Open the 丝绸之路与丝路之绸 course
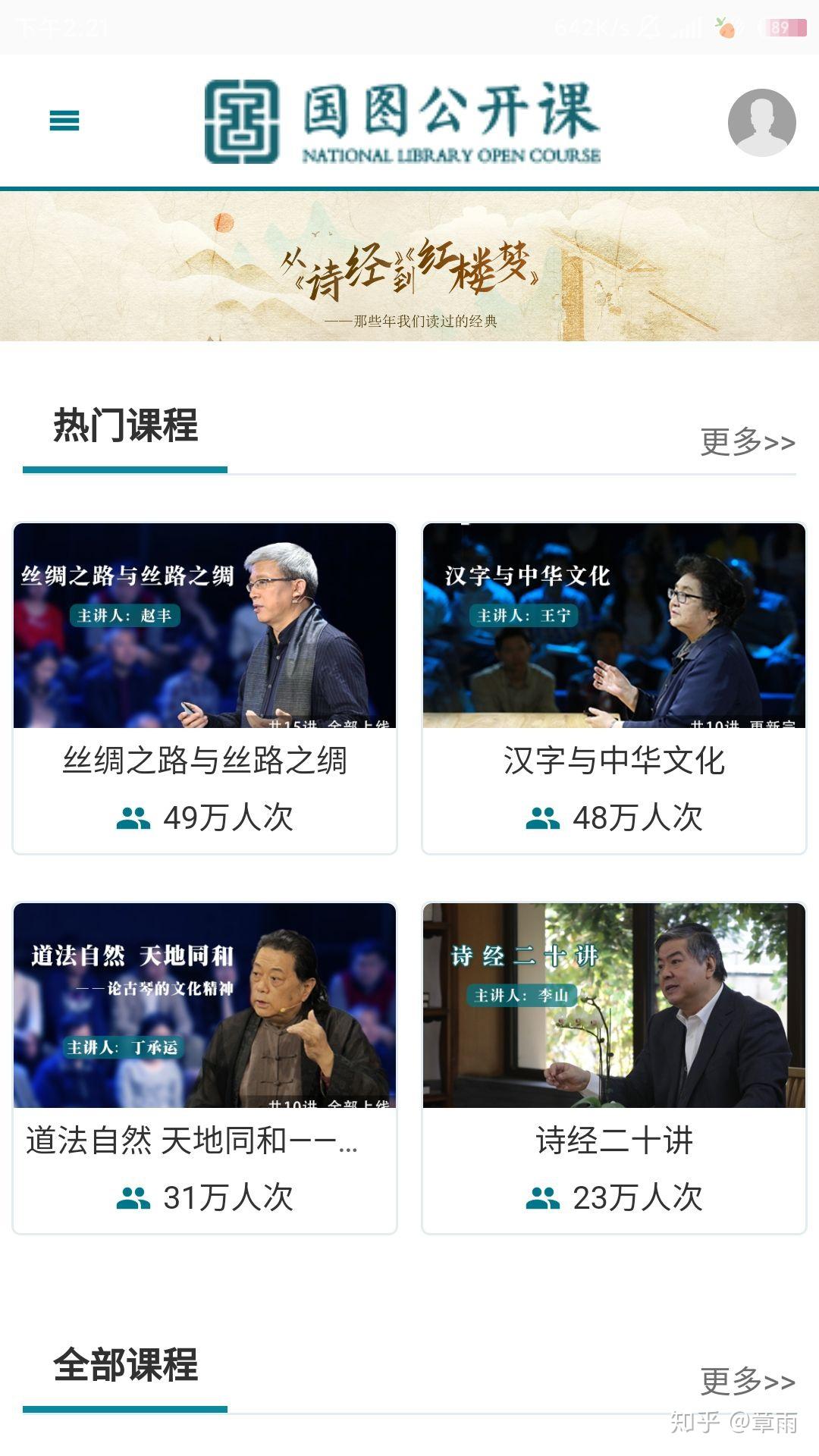The image size is (819, 1456). click(x=205, y=687)
